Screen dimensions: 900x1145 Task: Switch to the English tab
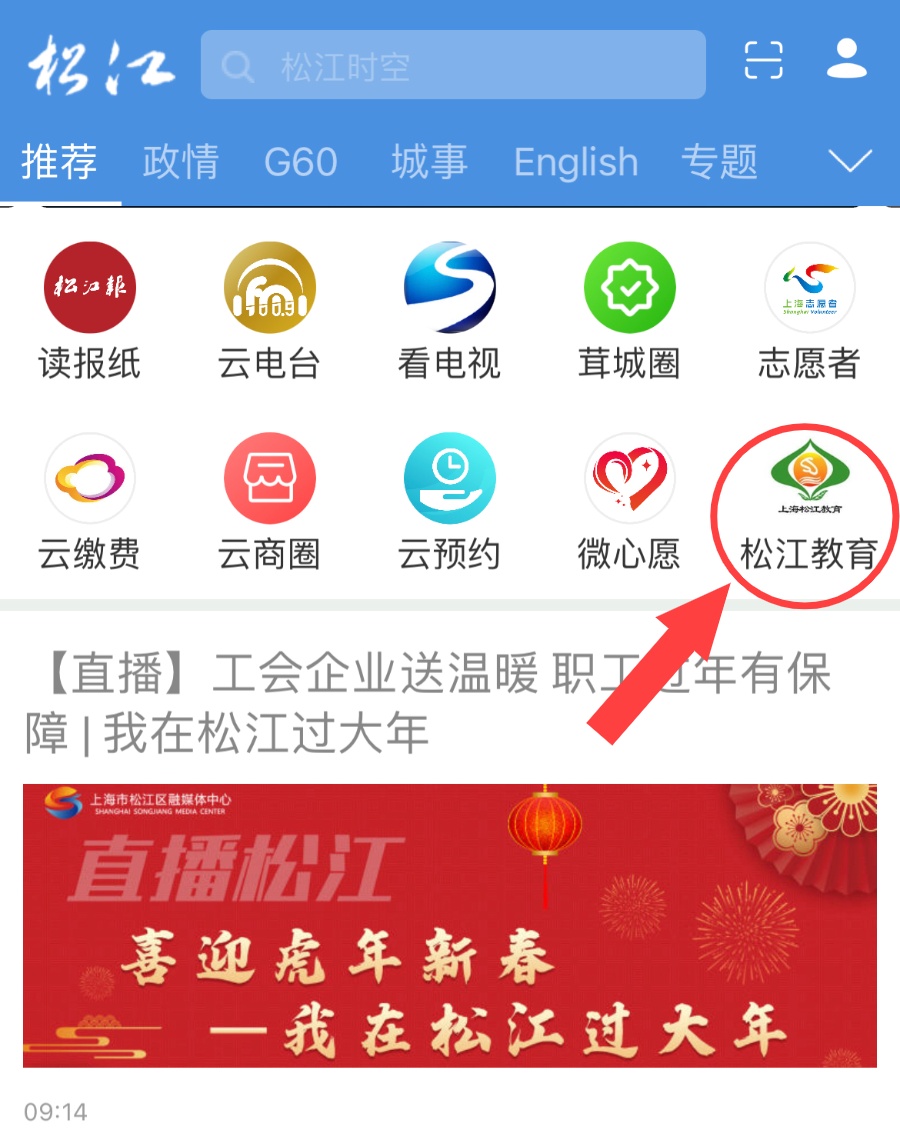576,162
